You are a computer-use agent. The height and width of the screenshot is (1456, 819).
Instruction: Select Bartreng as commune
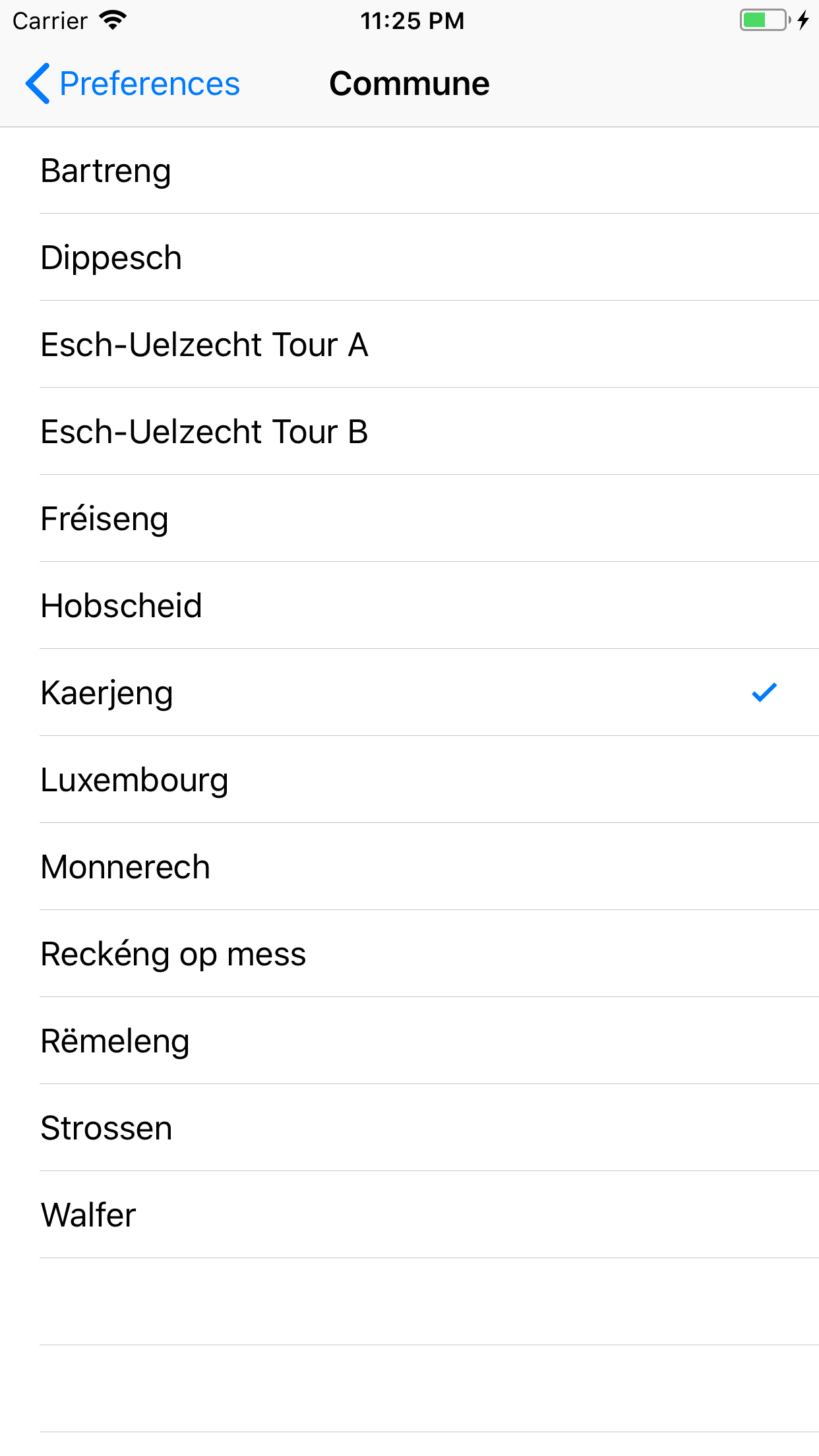409,170
